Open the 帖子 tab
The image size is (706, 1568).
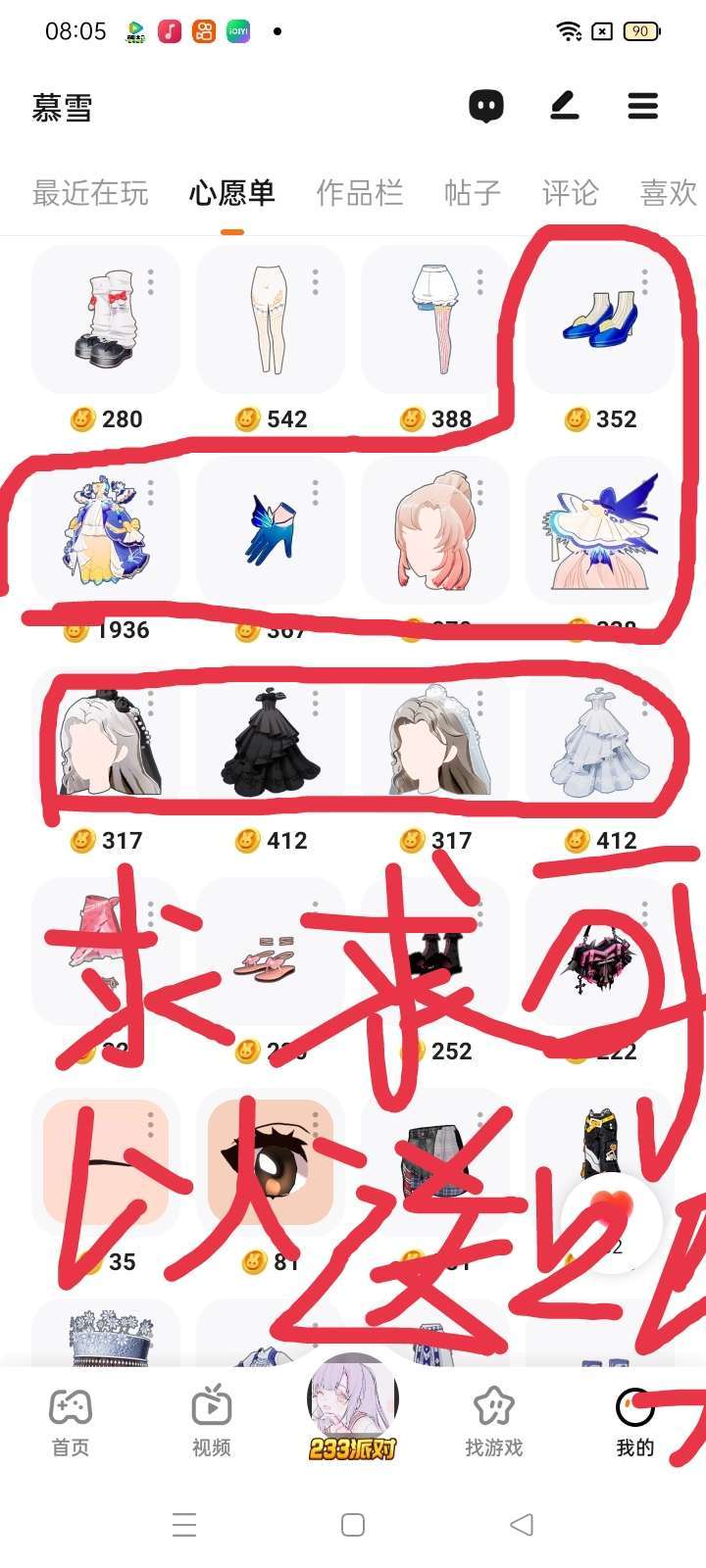coord(472,193)
